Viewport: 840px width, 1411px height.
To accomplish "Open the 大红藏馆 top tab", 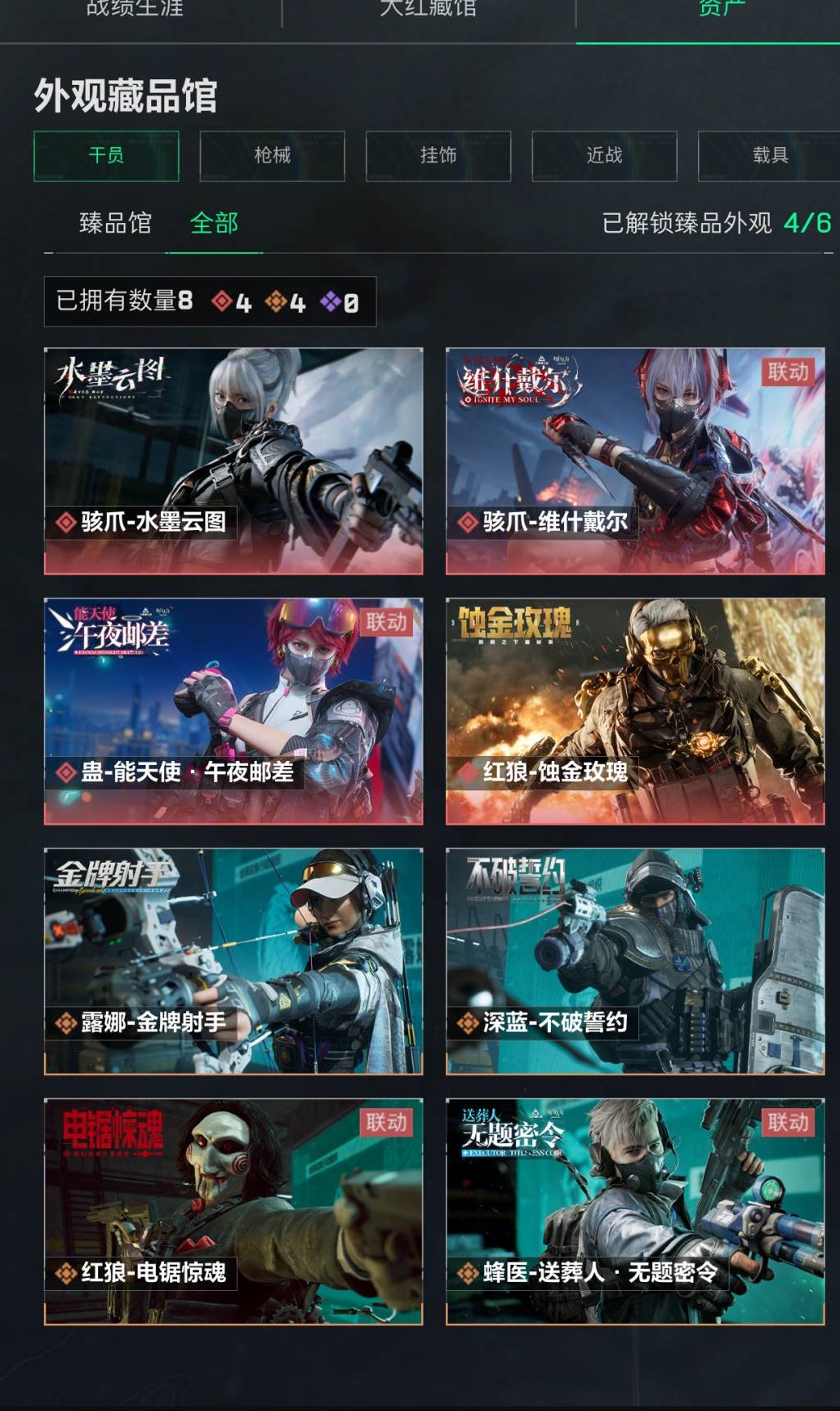I will pos(429,8).
